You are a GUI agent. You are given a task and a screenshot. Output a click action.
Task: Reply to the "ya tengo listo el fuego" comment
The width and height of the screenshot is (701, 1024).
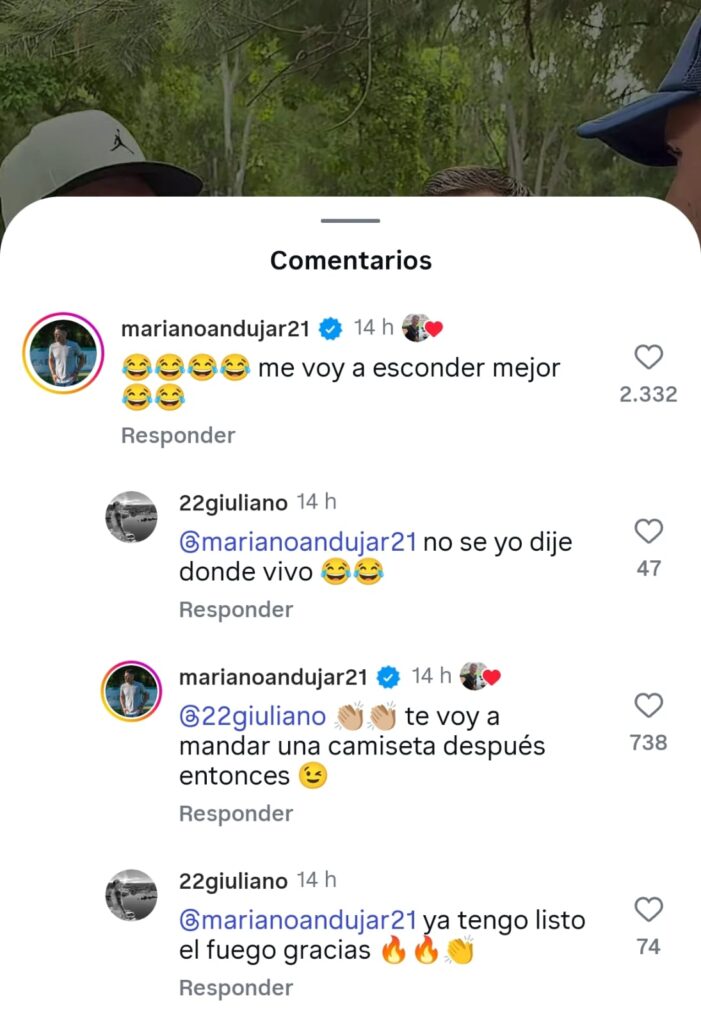coord(236,988)
